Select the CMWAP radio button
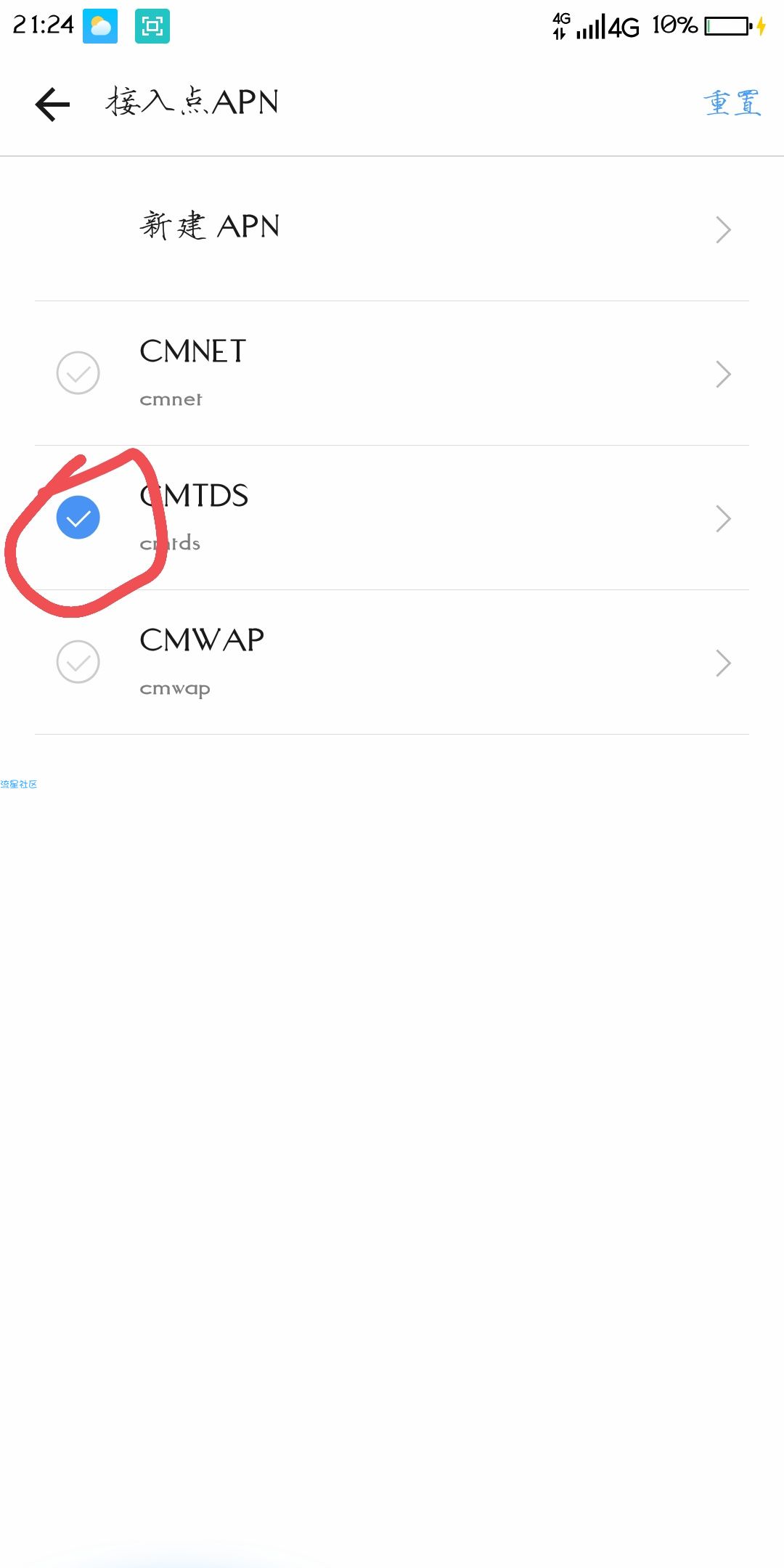The width and height of the screenshot is (784, 1568). [78, 662]
